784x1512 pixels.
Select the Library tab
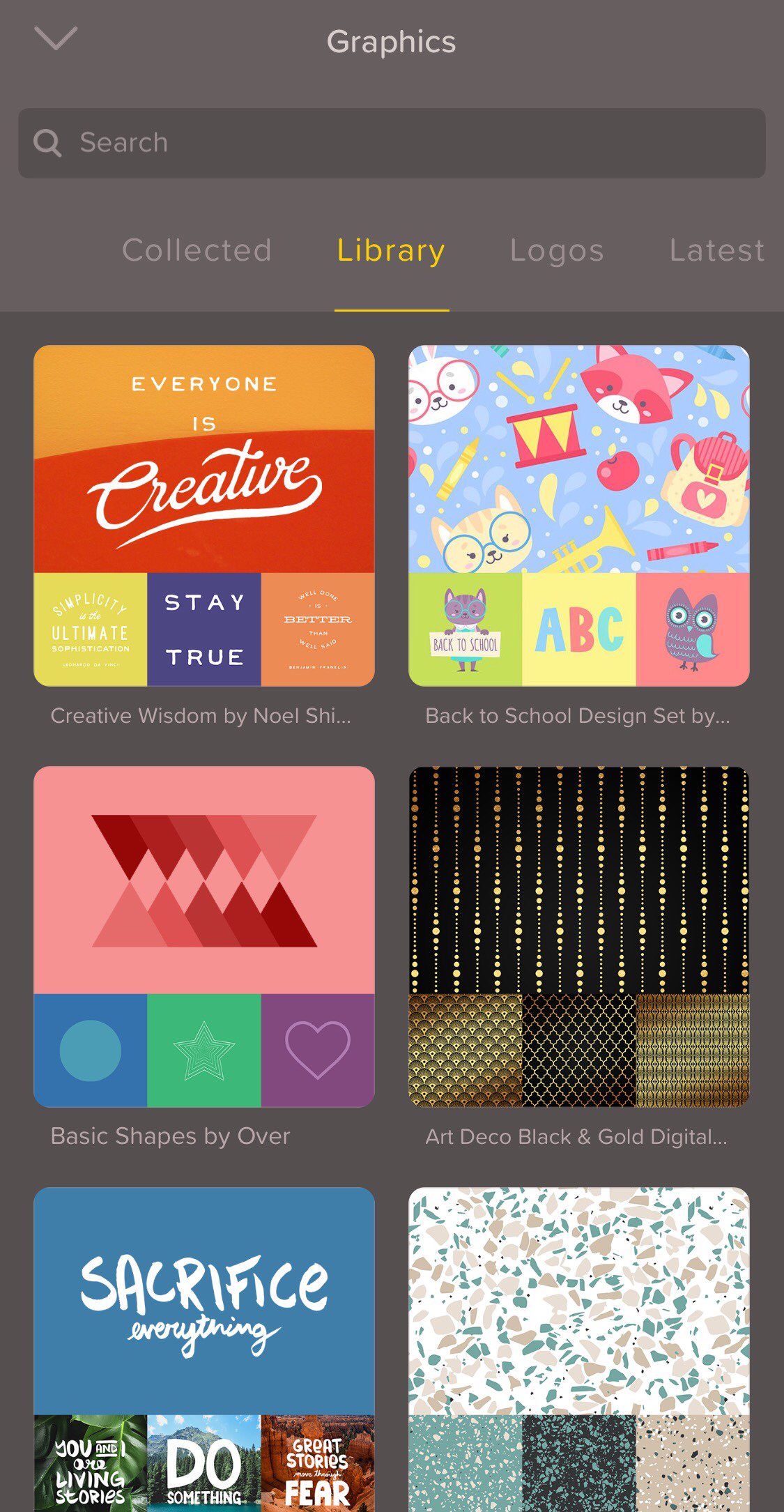click(x=391, y=250)
